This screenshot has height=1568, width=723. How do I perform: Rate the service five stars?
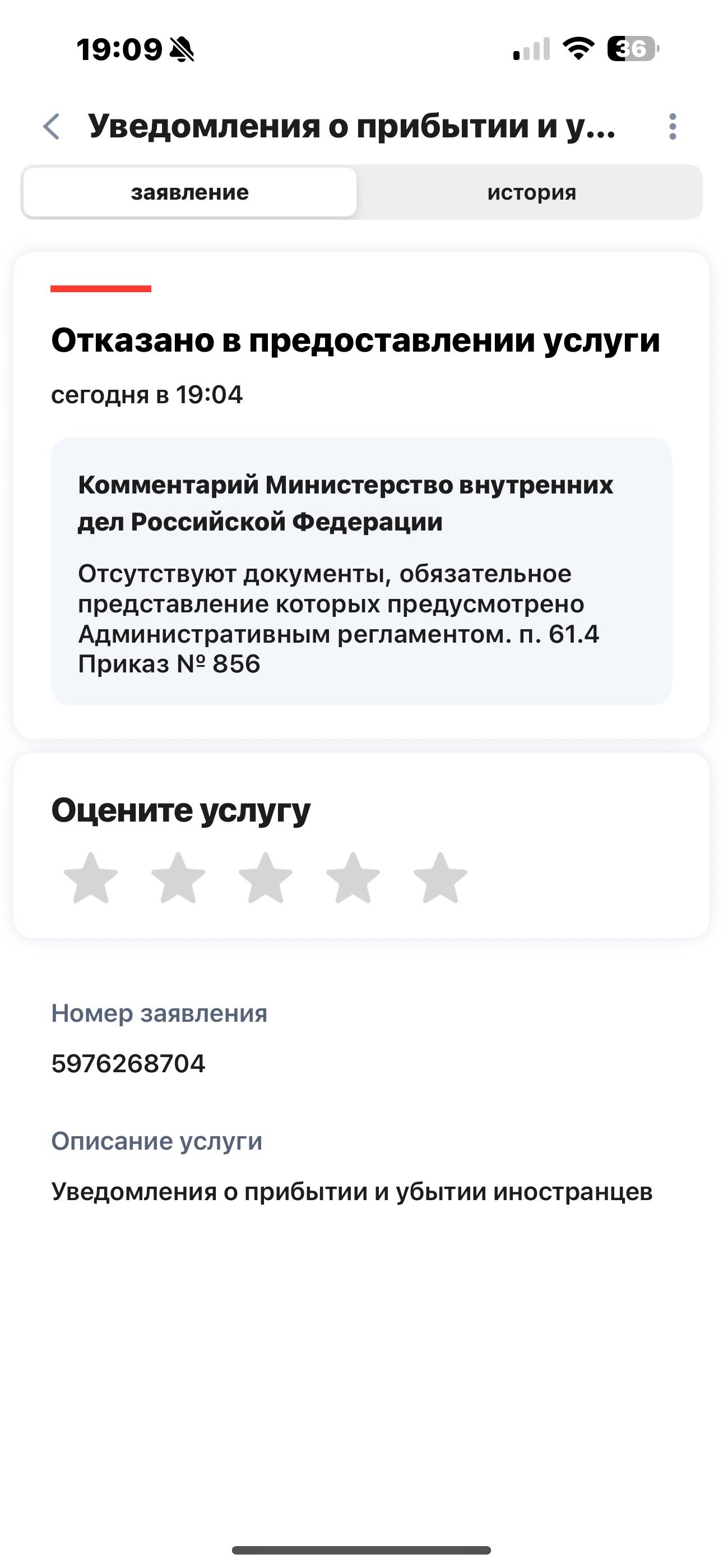point(440,878)
